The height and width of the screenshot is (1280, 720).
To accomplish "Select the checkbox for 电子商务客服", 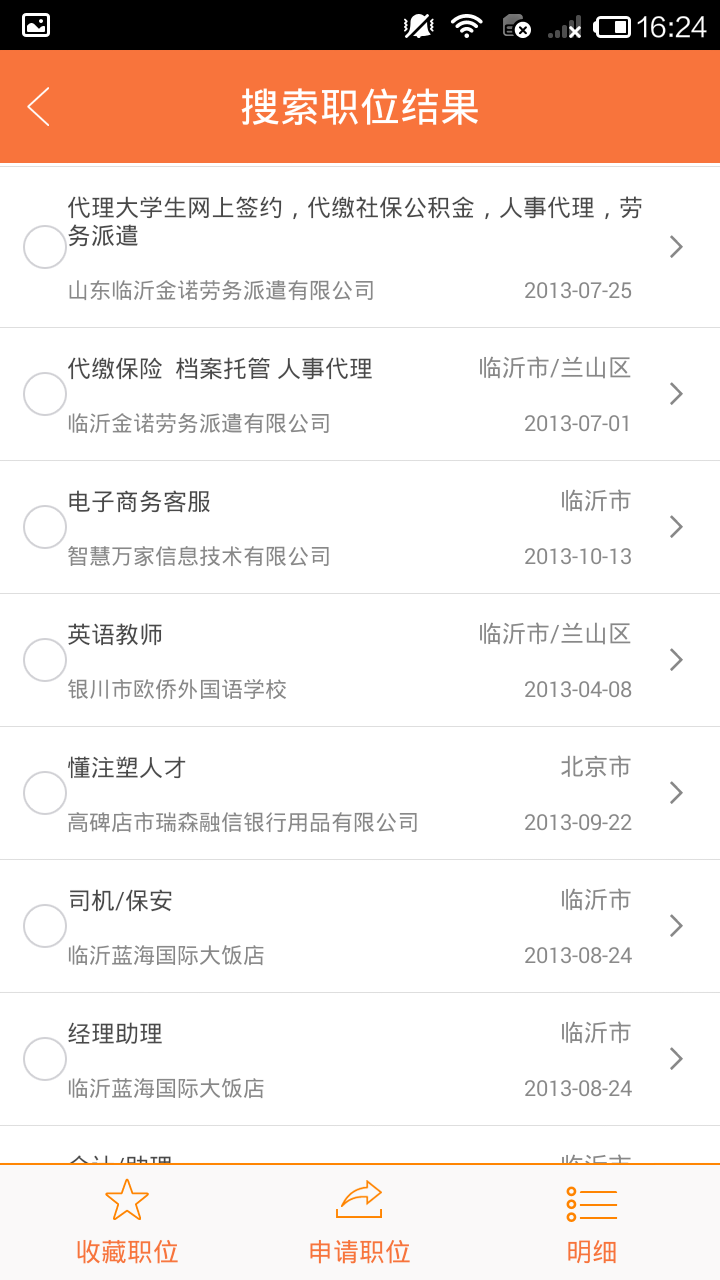I will 44,527.
